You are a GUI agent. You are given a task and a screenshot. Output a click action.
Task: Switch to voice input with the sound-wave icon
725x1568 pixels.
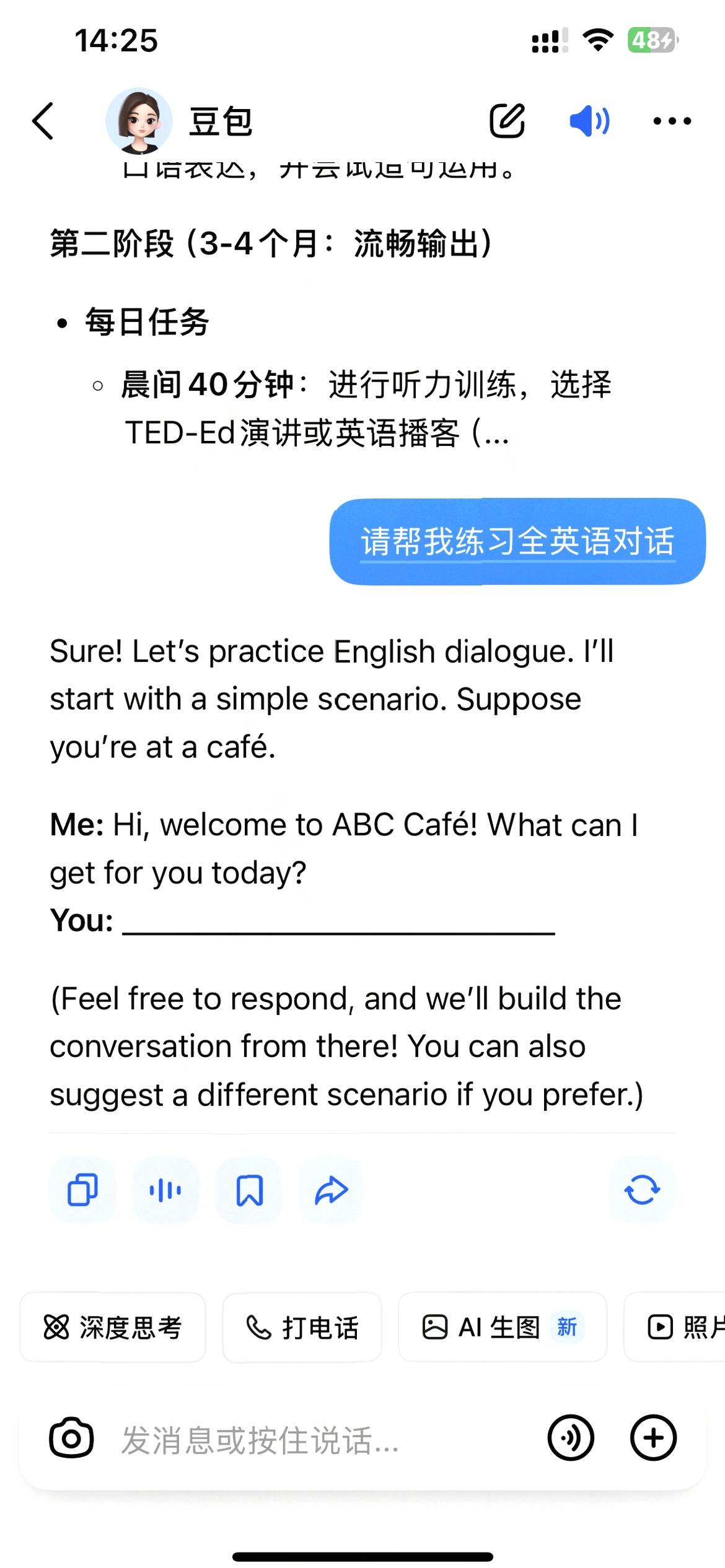pos(571,1438)
